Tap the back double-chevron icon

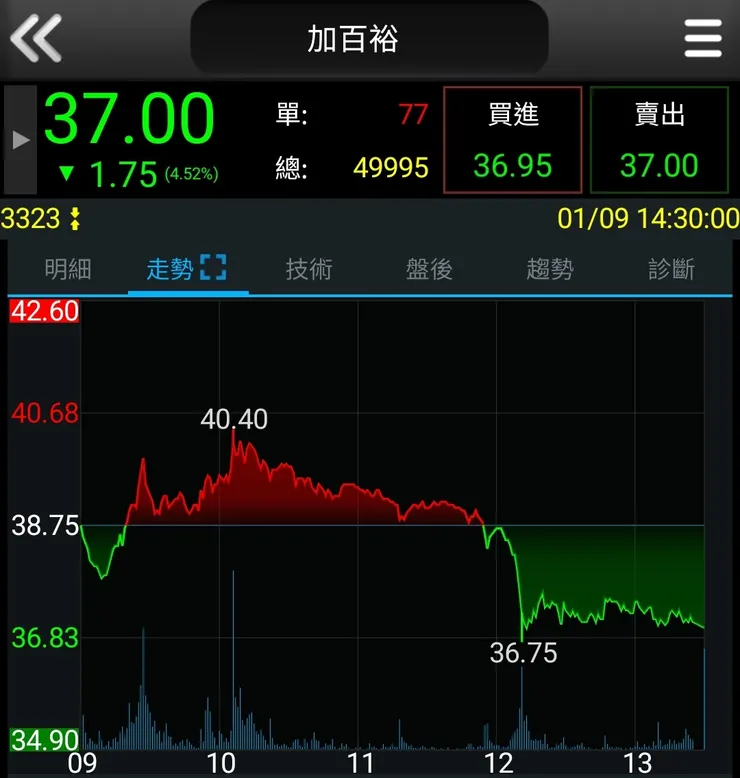pyautogui.click(x=37, y=38)
